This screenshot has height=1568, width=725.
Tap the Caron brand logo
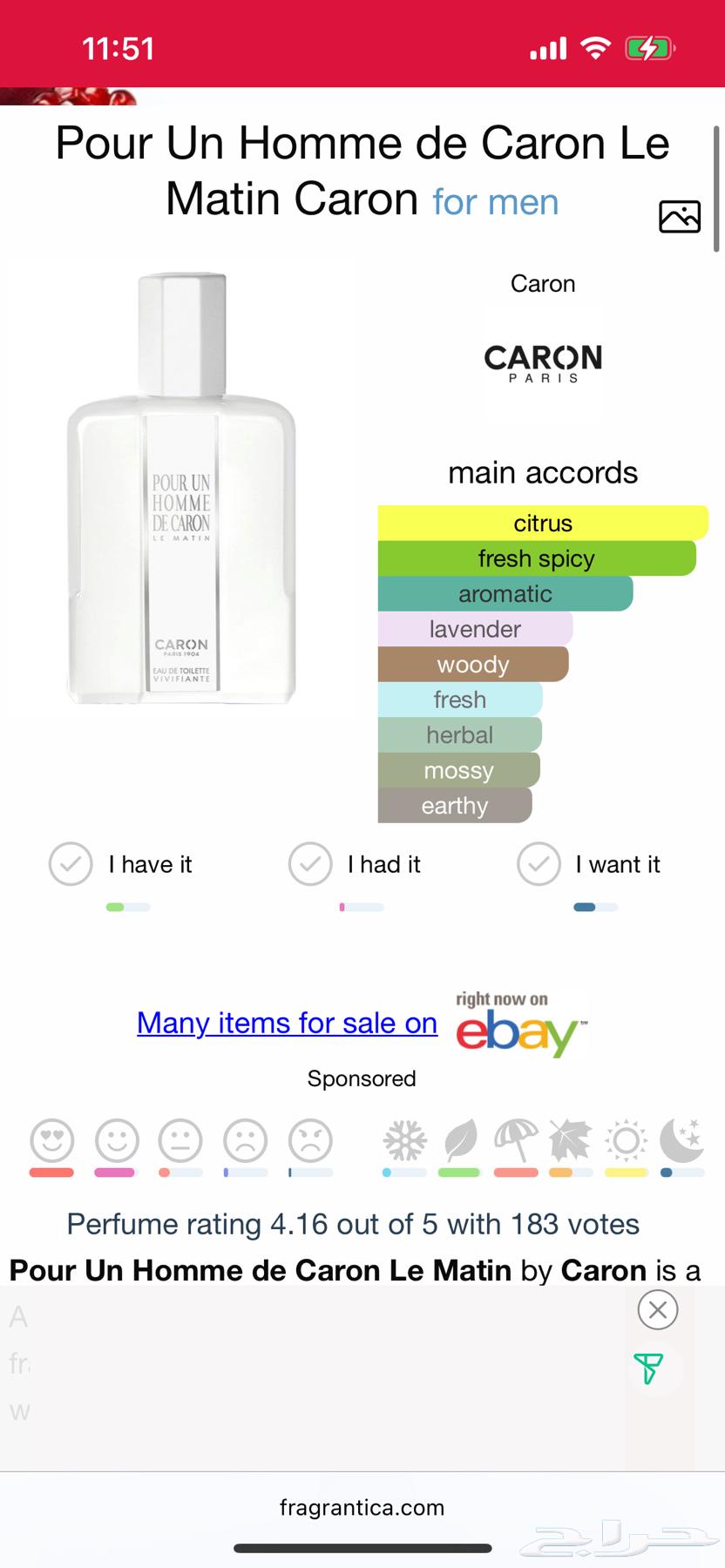pyautogui.click(x=542, y=362)
